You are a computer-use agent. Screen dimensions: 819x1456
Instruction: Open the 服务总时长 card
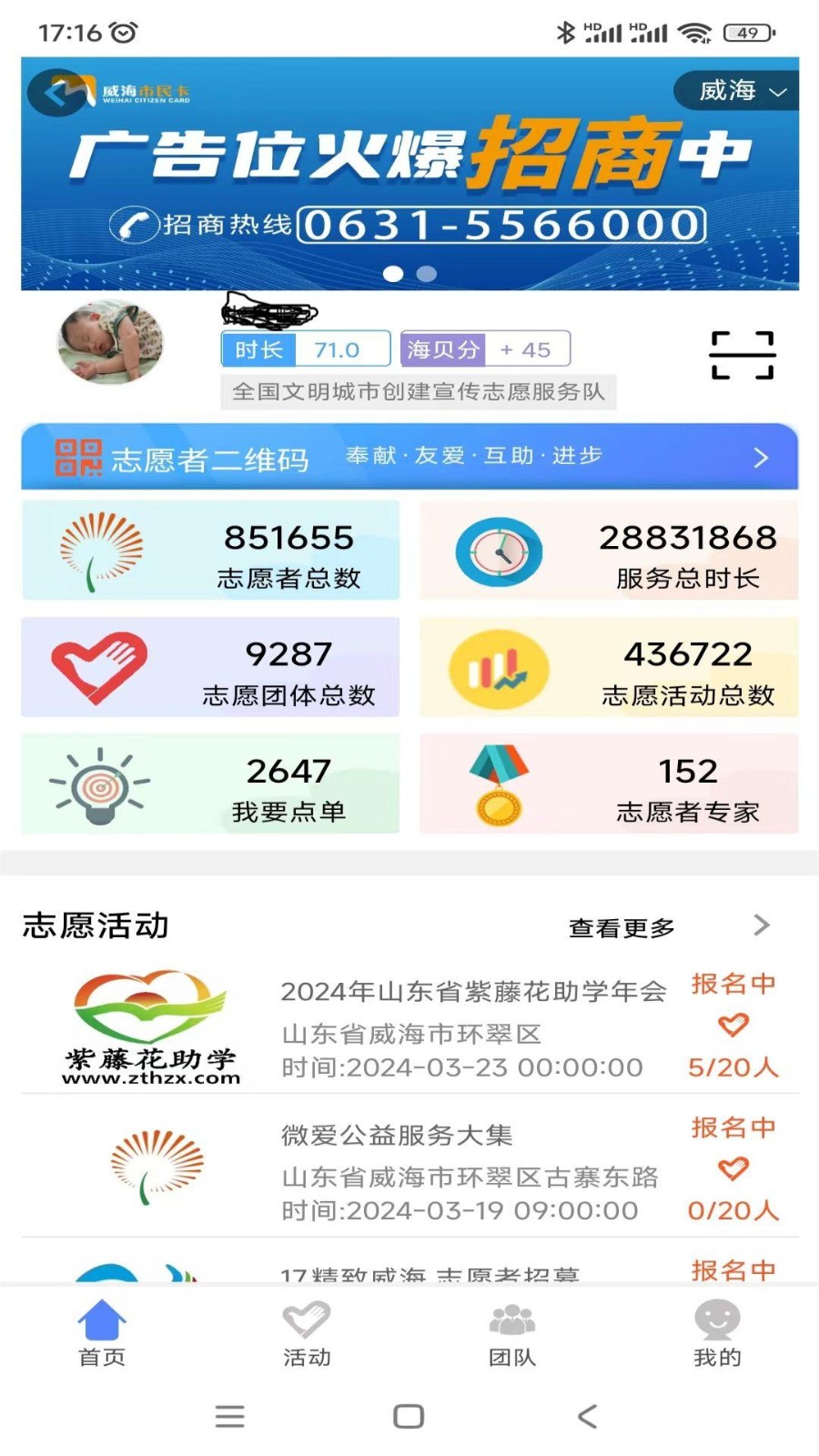click(609, 551)
